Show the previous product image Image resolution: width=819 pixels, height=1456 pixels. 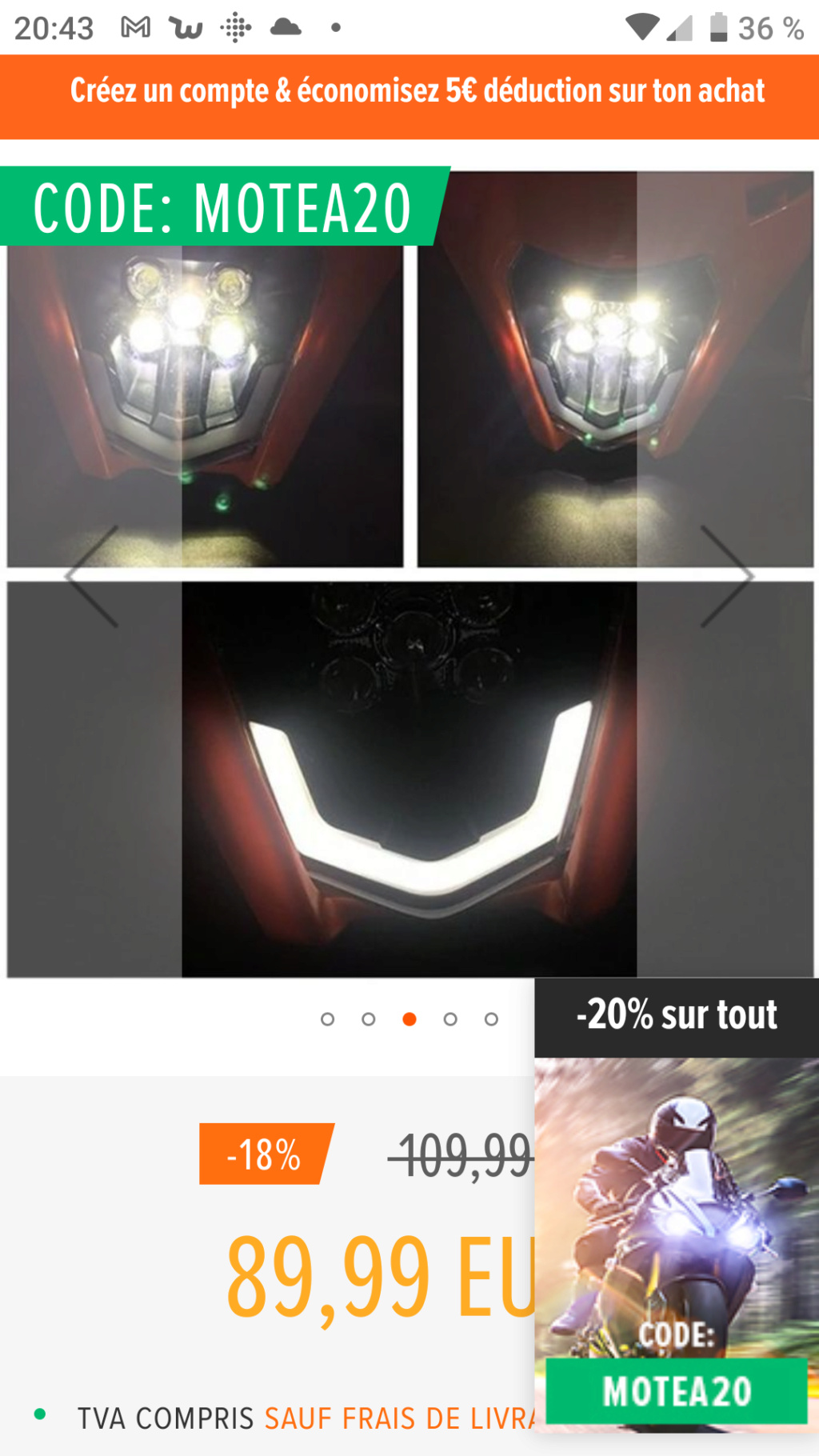point(91,576)
